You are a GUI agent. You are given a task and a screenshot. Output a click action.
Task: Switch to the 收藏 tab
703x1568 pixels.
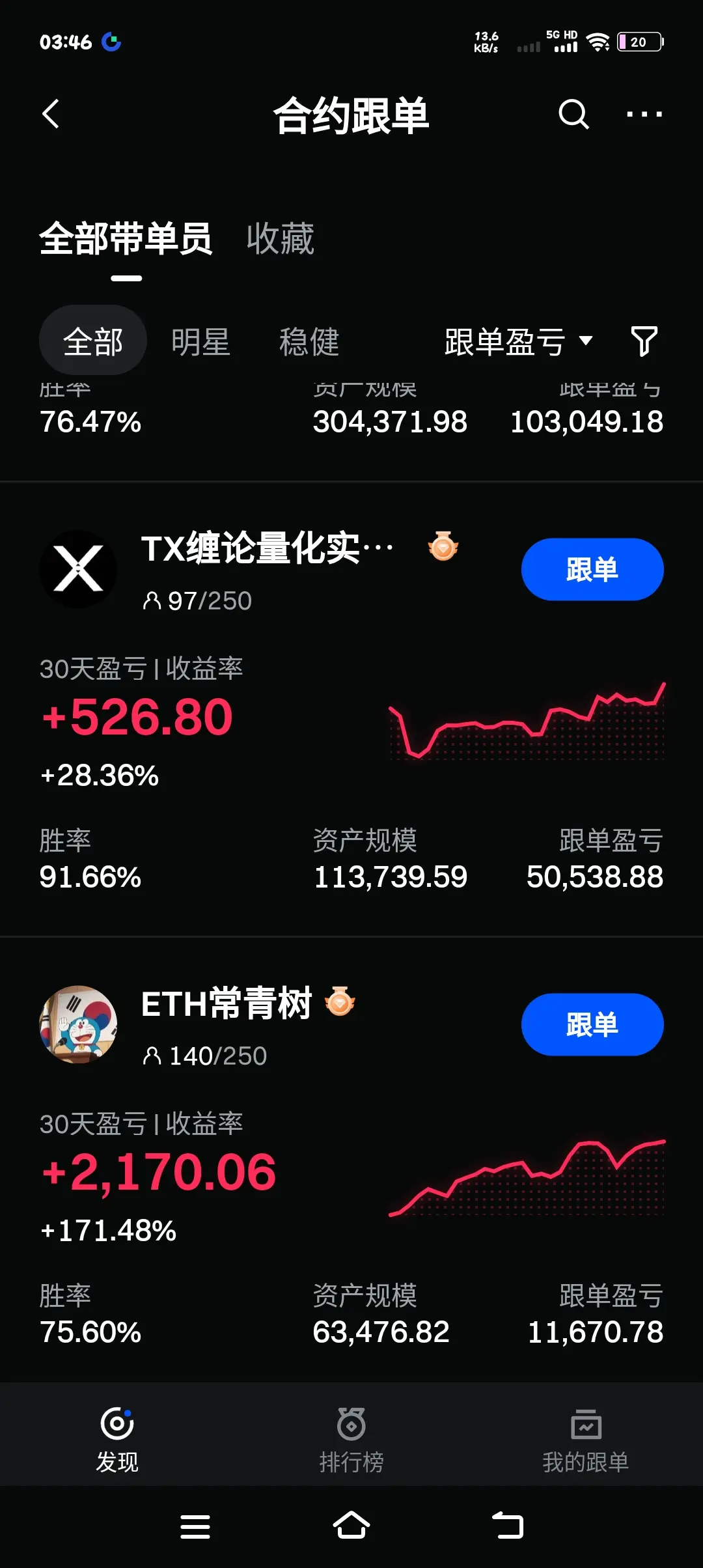[x=280, y=239]
